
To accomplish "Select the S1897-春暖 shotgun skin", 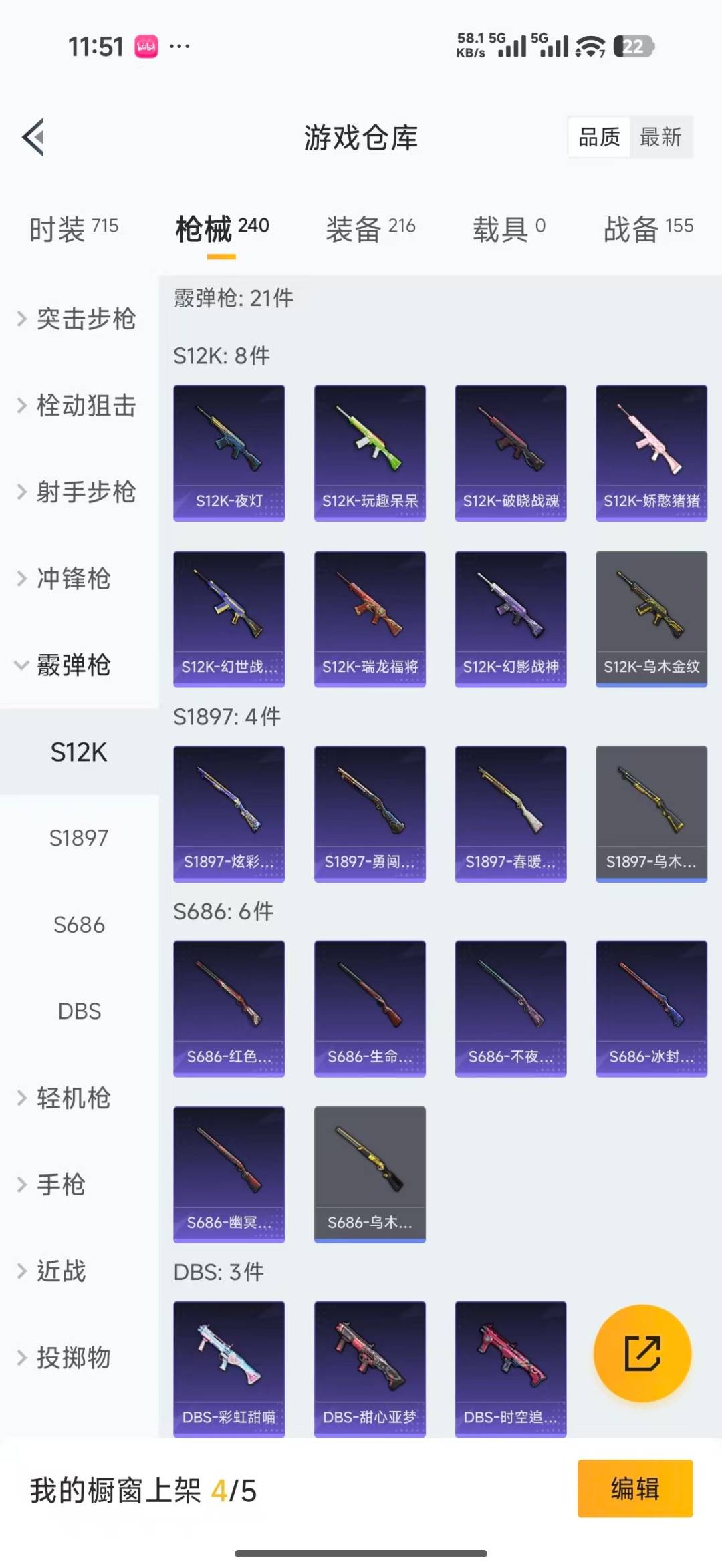I will (x=510, y=811).
